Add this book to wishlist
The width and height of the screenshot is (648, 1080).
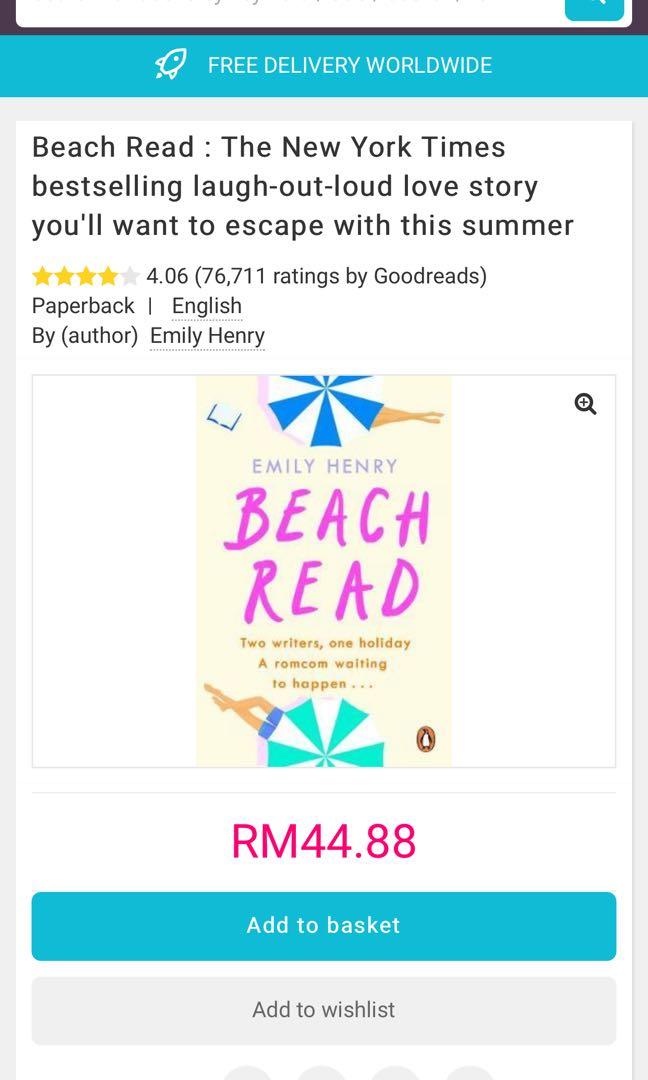coord(324,1010)
